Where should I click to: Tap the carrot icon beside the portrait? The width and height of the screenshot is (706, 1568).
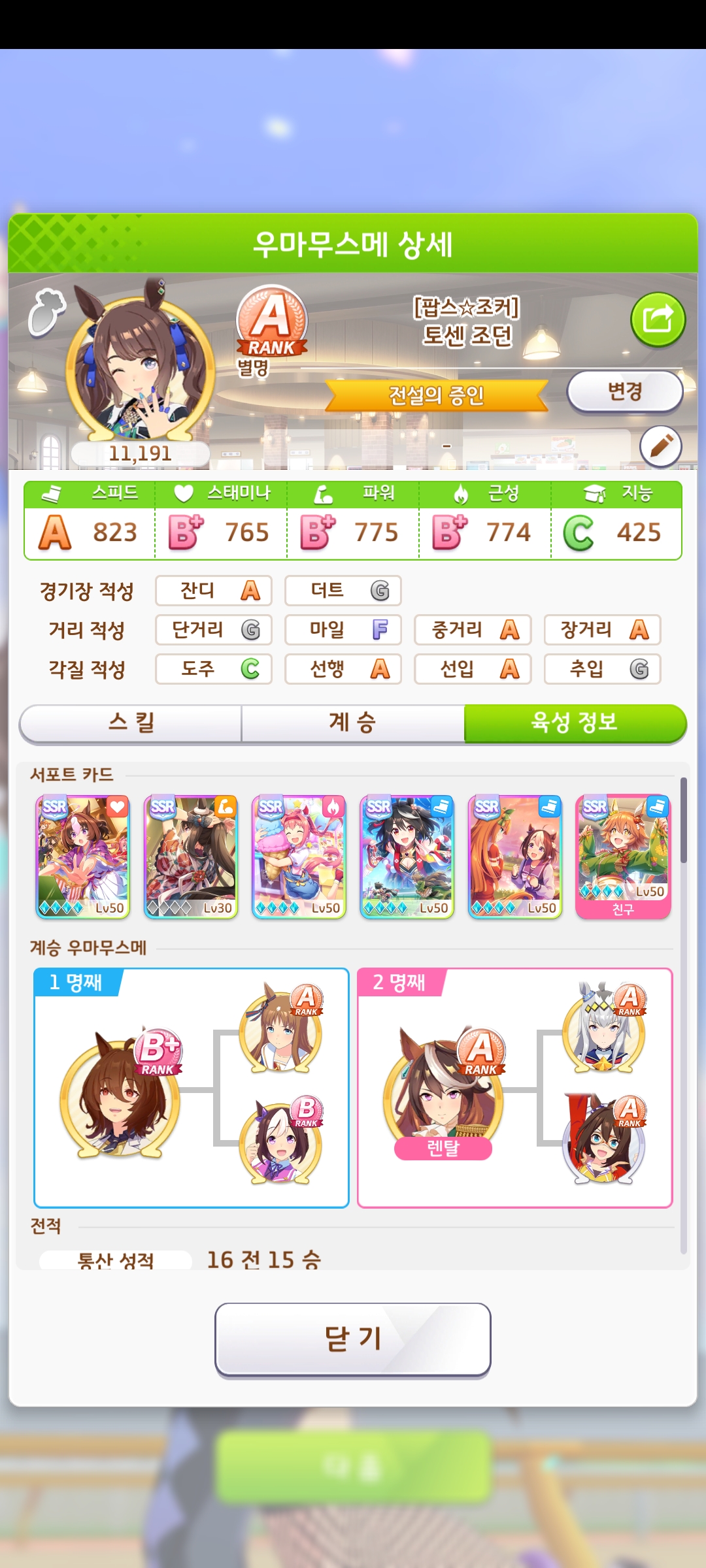coord(46,312)
